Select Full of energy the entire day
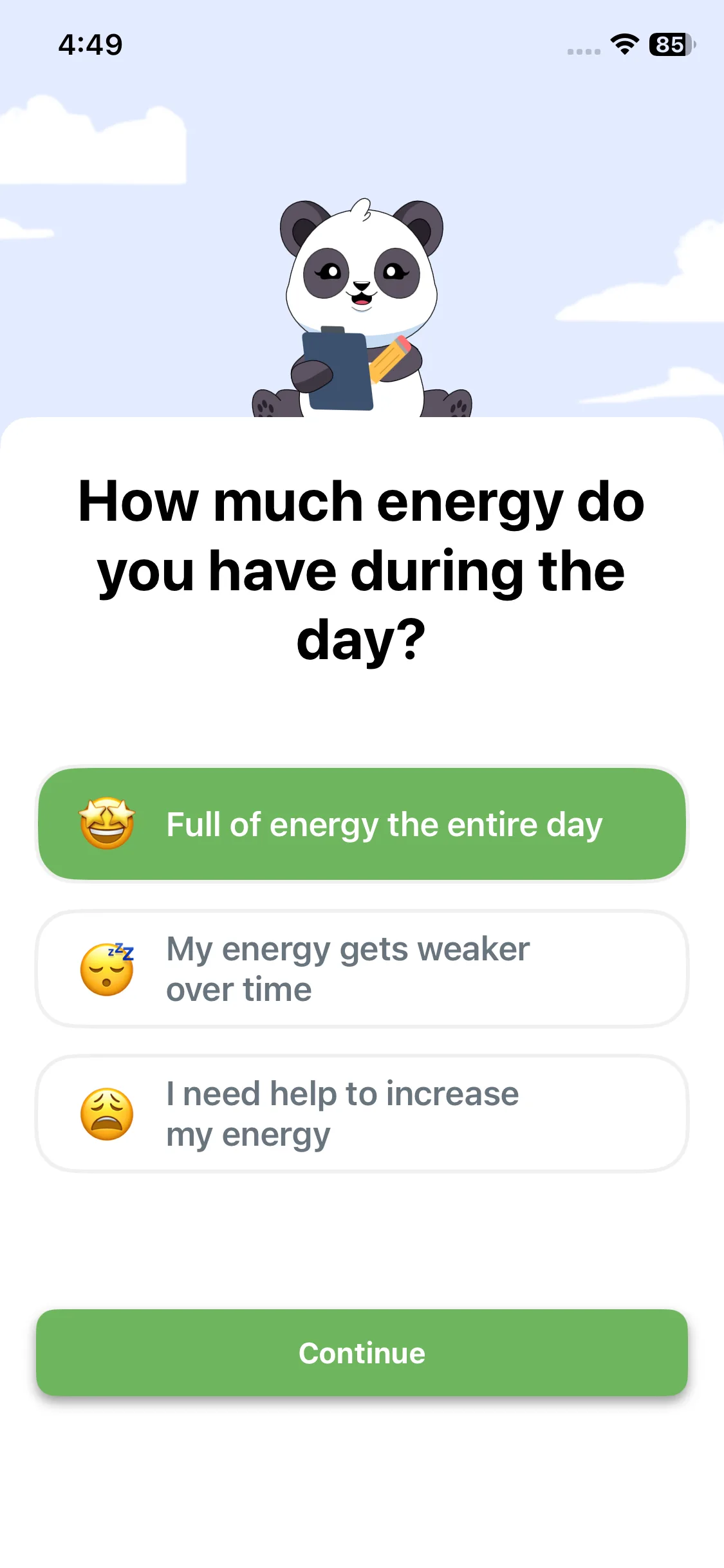The height and width of the screenshot is (1568, 724). 362,824
